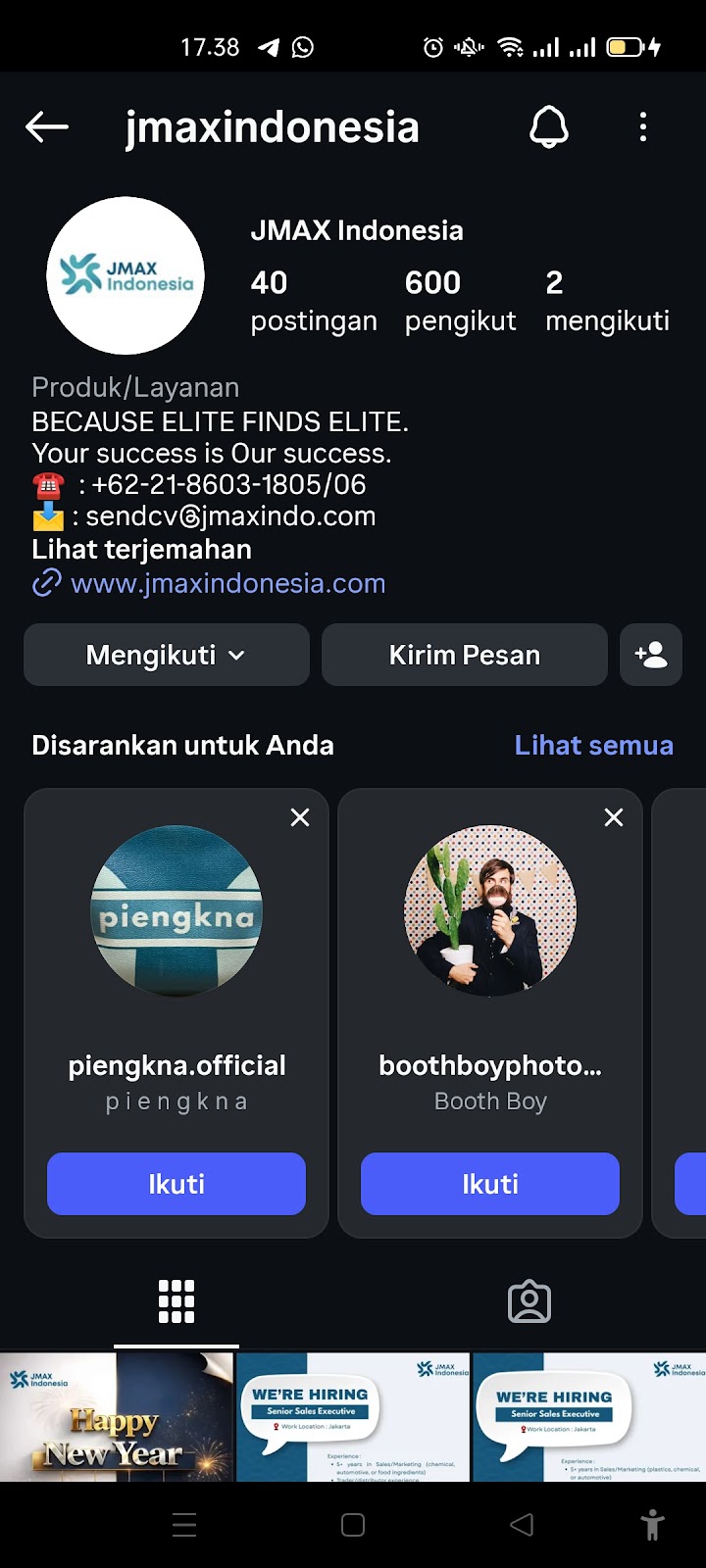Screen dimensions: 706x1568
Task: Open the www.jmaxindonesia.com website link
Action: 227,583
